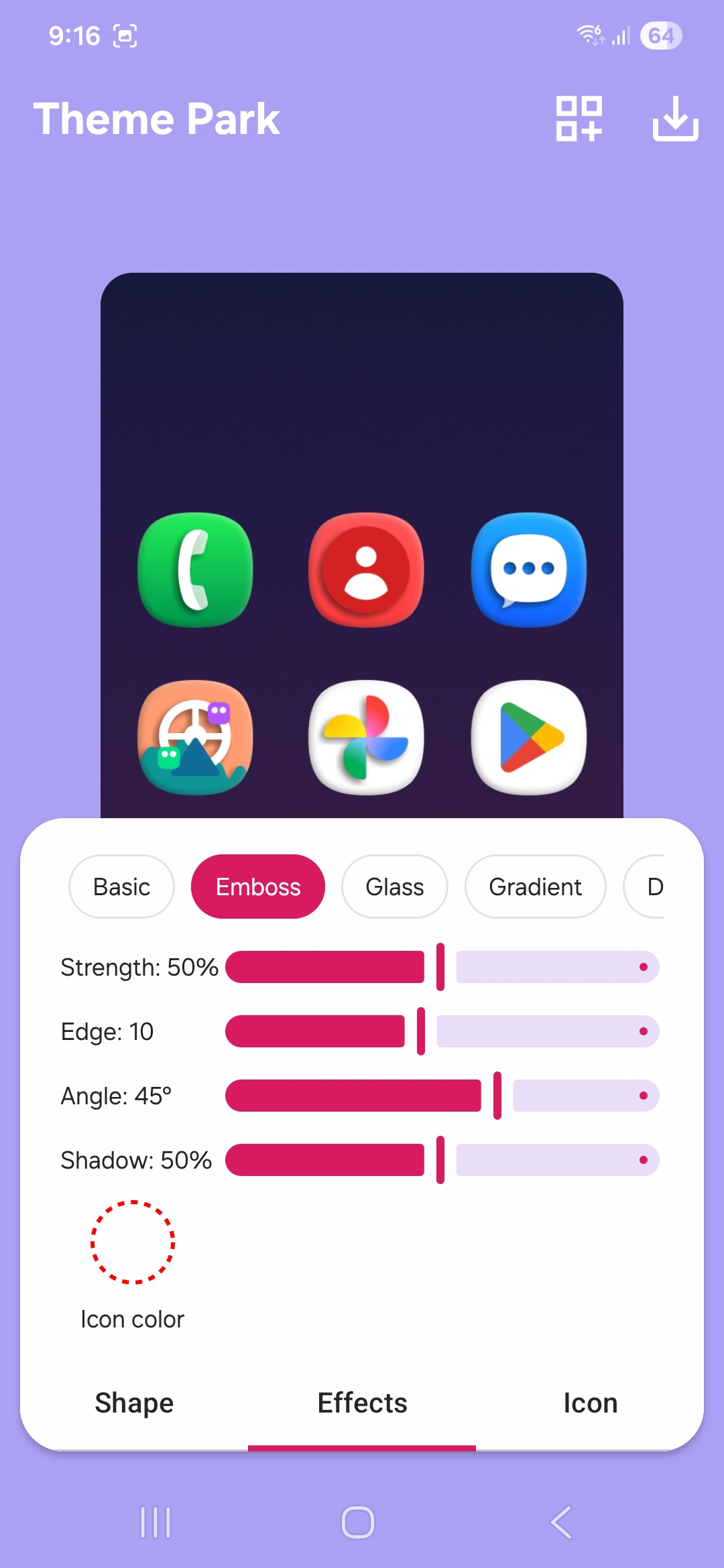Image resolution: width=724 pixels, height=1568 pixels.
Task: Switch to the Effects tab
Action: [362, 1402]
